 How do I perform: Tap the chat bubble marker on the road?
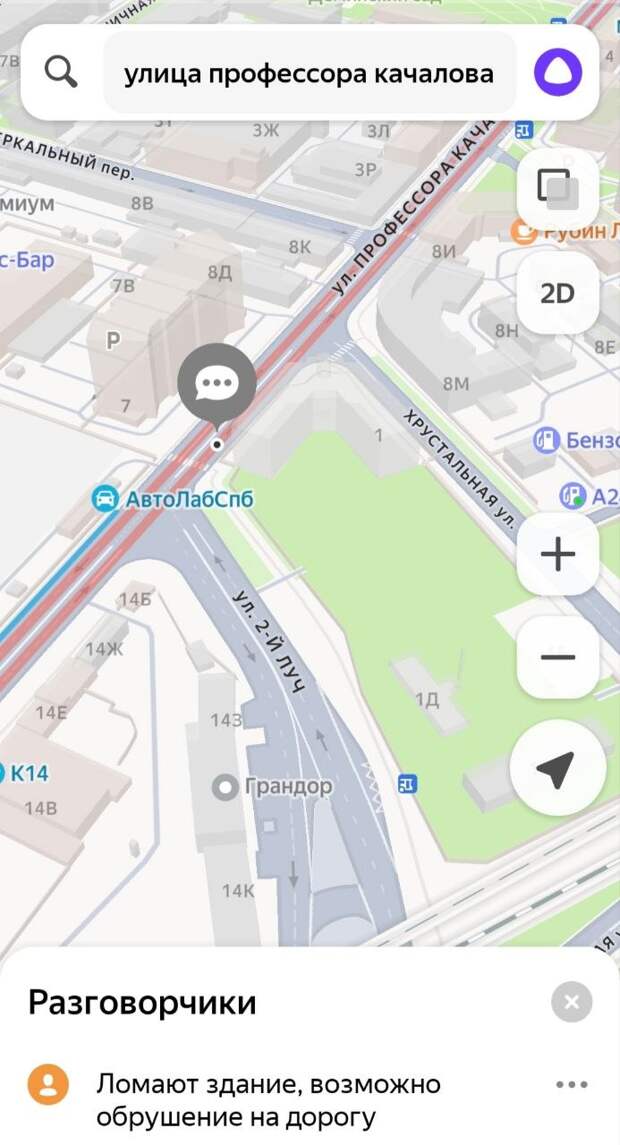pos(217,383)
